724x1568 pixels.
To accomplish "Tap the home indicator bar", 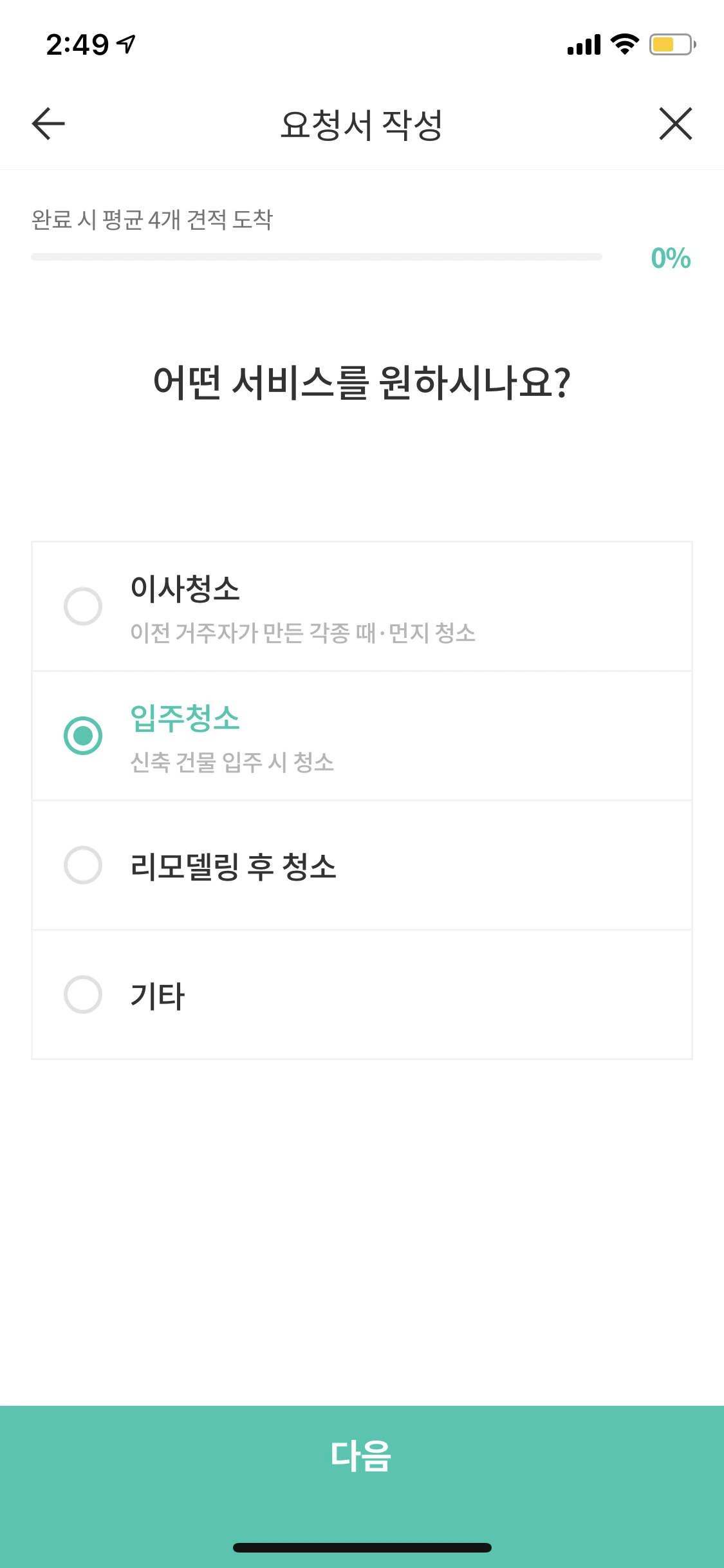I will pyautogui.click(x=362, y=1547).
